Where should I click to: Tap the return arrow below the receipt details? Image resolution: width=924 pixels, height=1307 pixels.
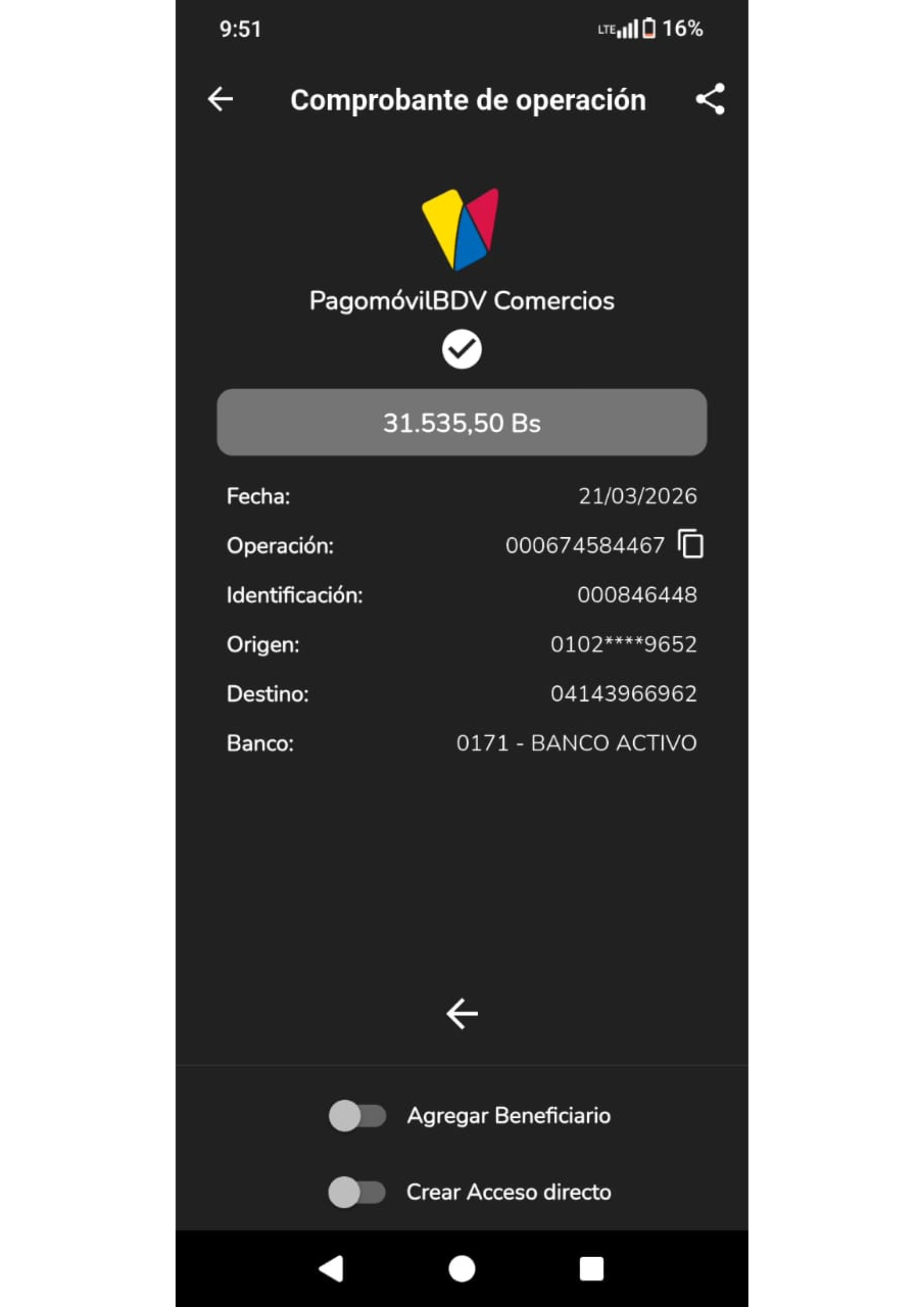[x=462, y=1014]
